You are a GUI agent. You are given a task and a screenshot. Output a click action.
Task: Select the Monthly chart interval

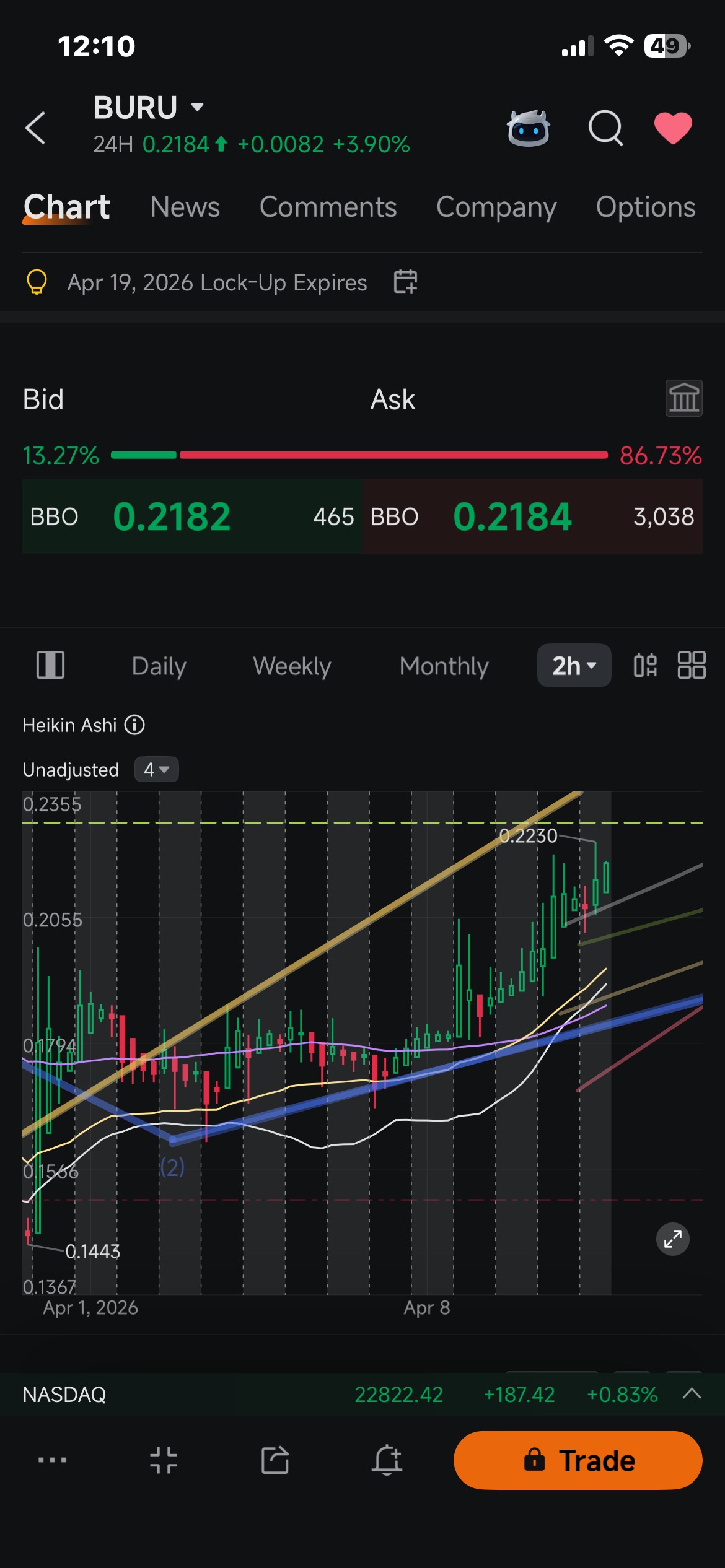tap(444, 666)
